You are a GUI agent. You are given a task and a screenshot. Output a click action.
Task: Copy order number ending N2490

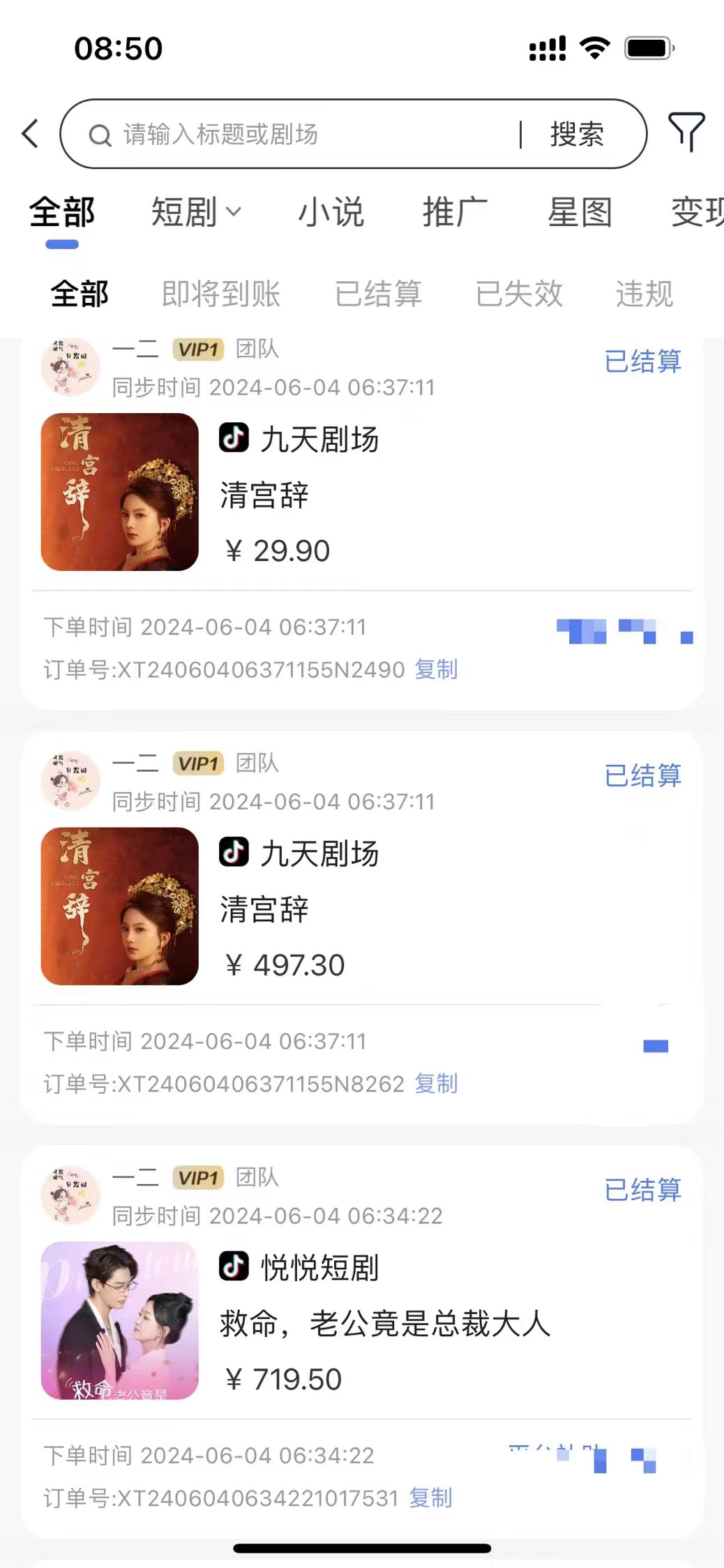pyautogui.click(x=437, y=669)
